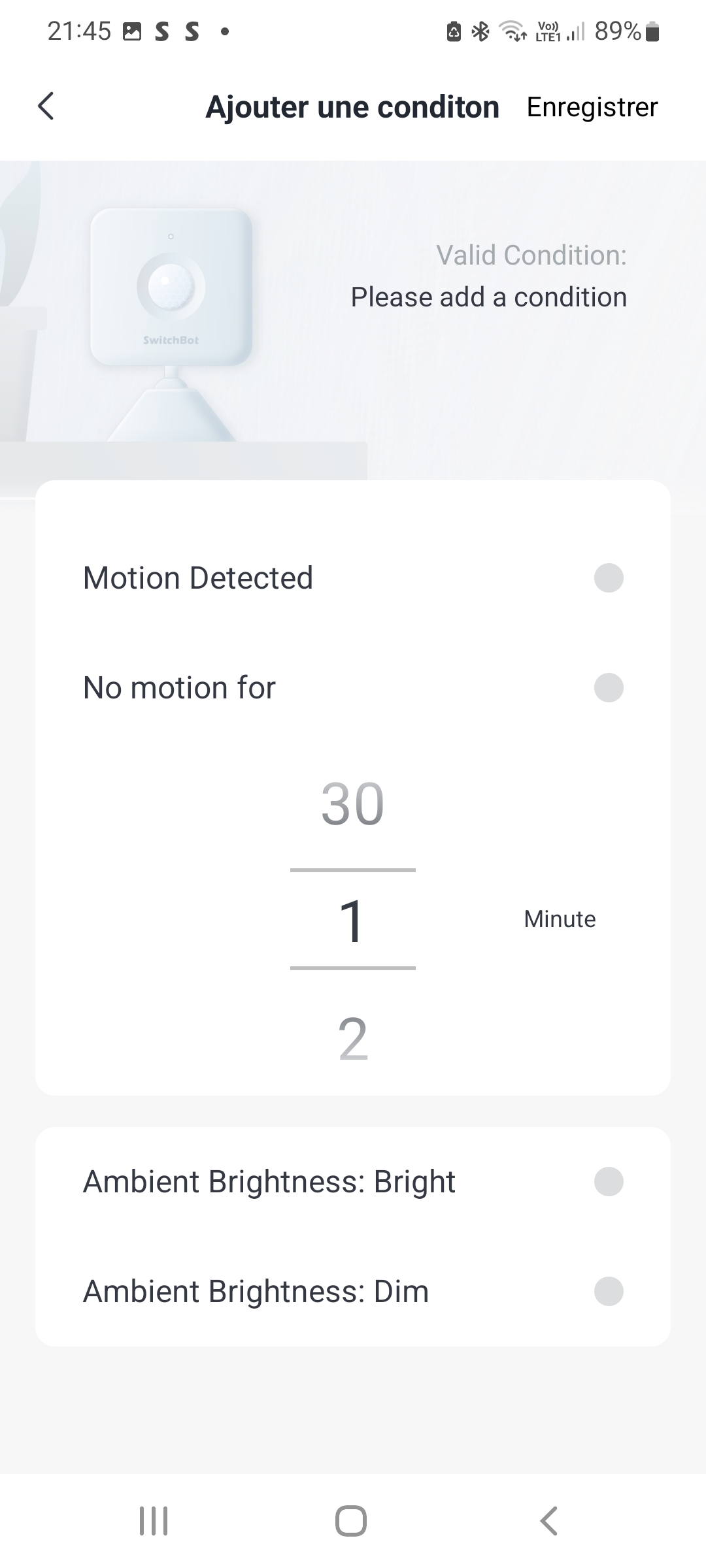Open recent apps from navigation bar
706x1568 pixels.
point(154,1521)
